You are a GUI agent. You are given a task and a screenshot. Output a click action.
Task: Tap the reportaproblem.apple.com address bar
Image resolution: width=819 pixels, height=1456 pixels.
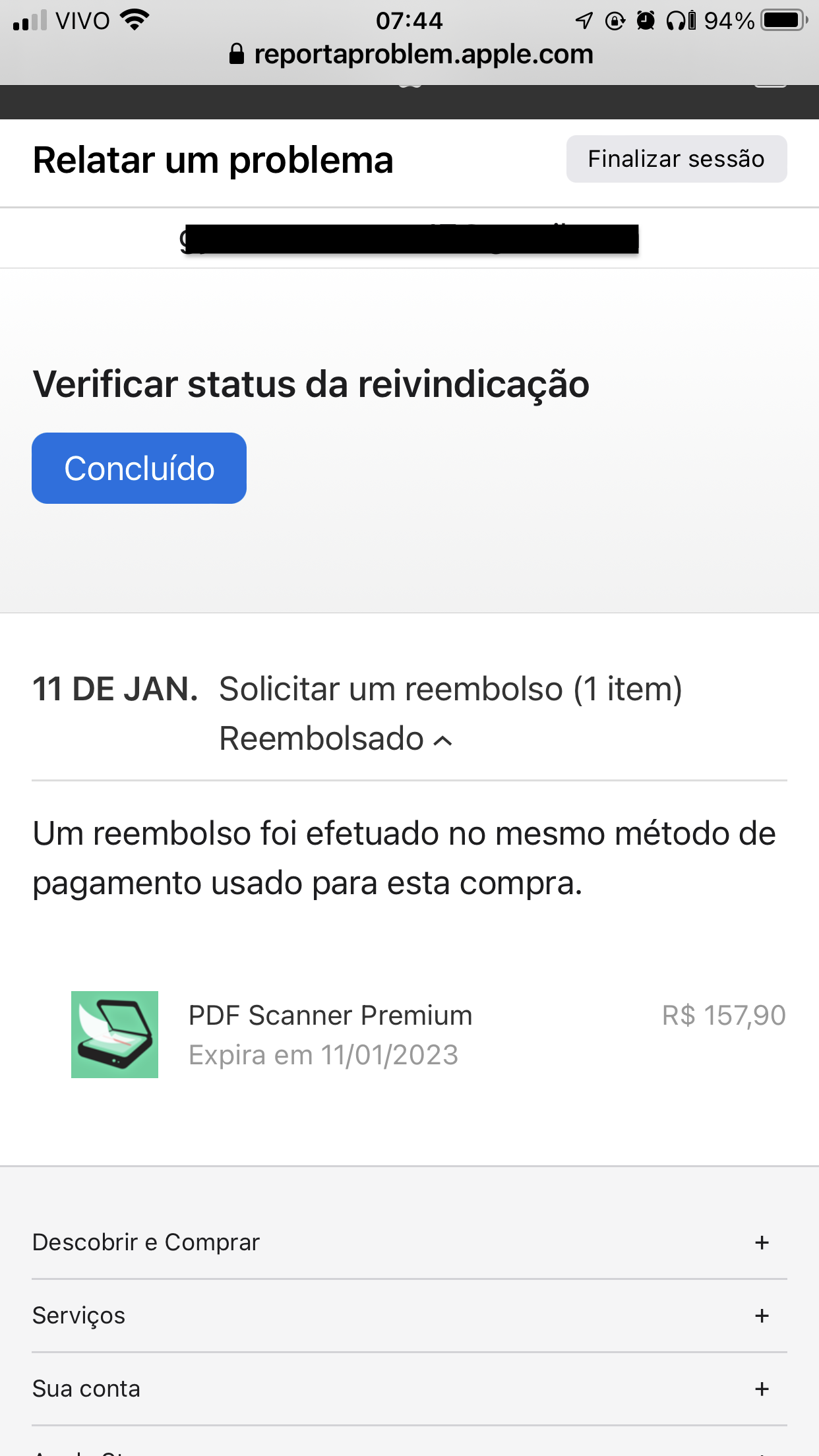tap(410, 54)
